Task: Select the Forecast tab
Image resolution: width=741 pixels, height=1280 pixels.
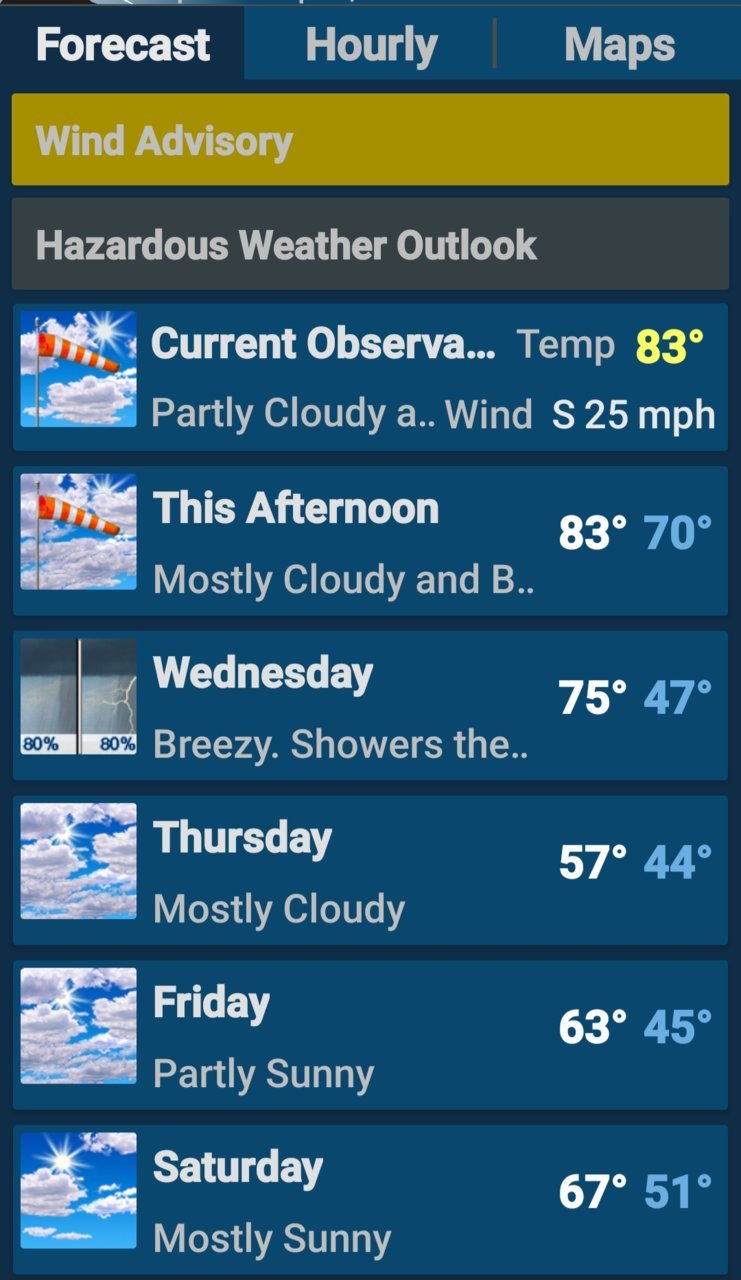Action: click(x=123, y=45)
